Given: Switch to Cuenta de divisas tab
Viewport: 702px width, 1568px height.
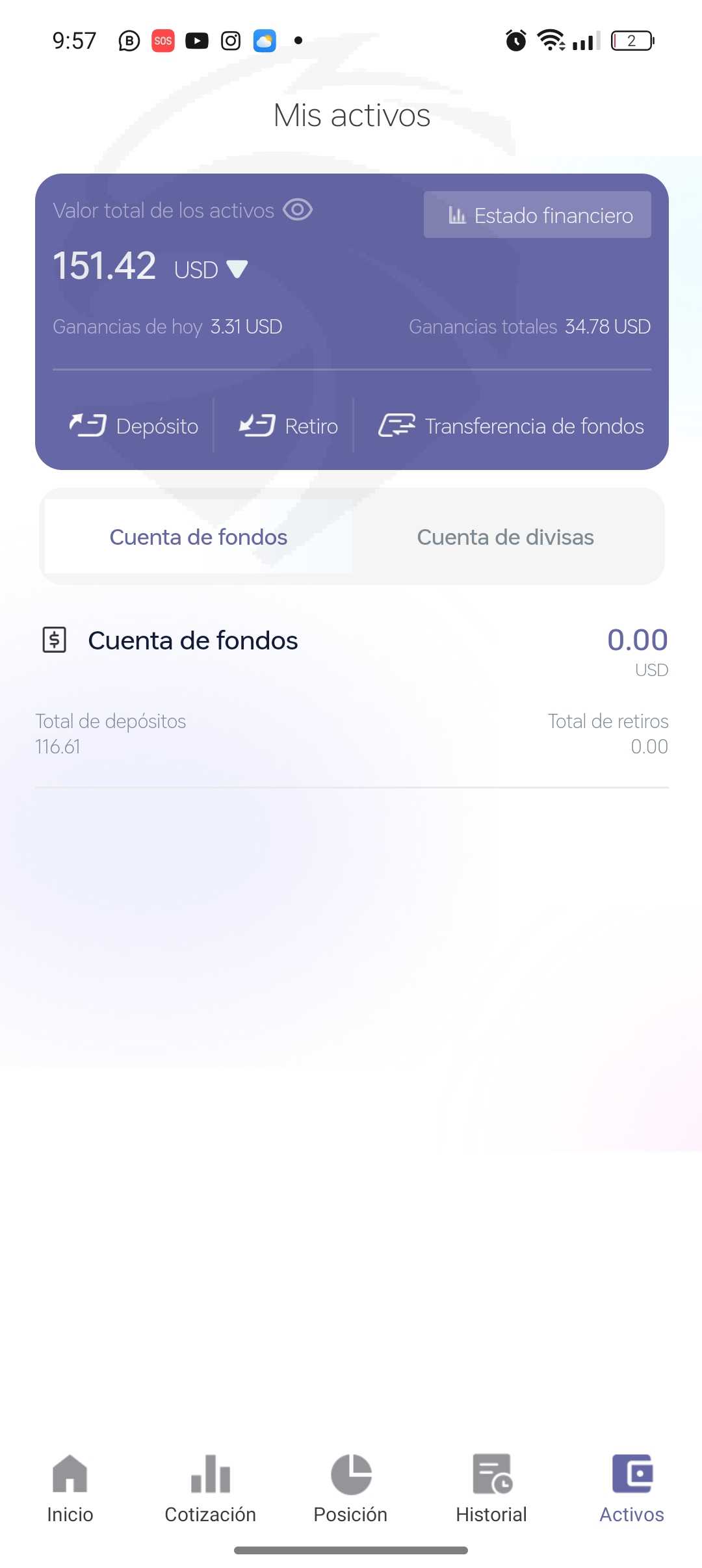Looking at the screenshot, I should pos(505,537).
